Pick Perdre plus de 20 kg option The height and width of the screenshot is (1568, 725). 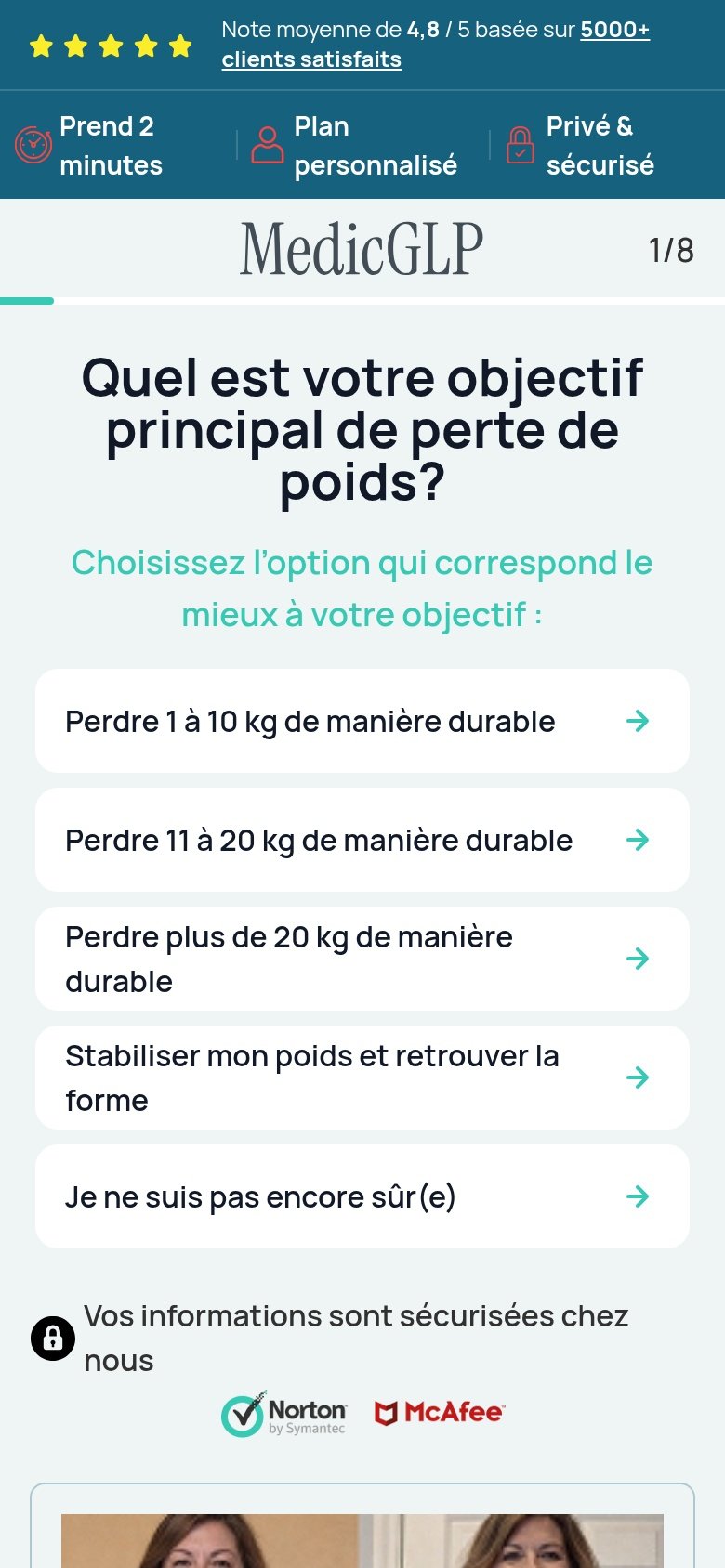[362, 959]
